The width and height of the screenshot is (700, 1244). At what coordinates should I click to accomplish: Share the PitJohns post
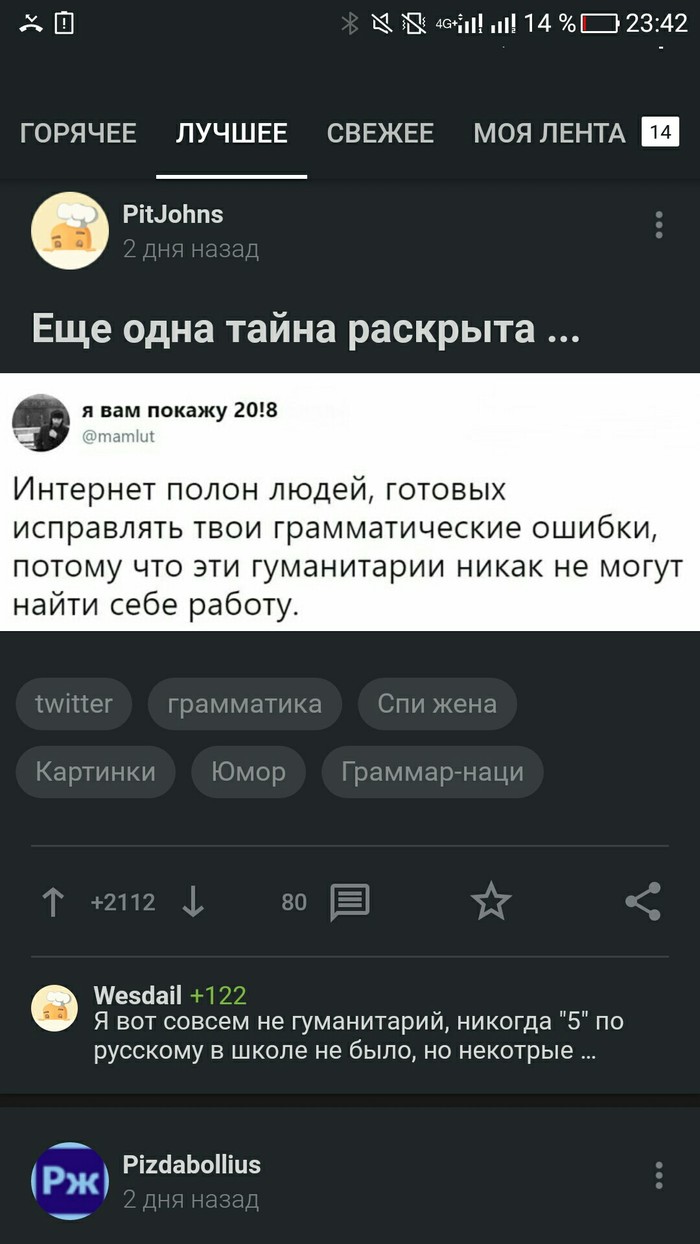pos(642,903)
